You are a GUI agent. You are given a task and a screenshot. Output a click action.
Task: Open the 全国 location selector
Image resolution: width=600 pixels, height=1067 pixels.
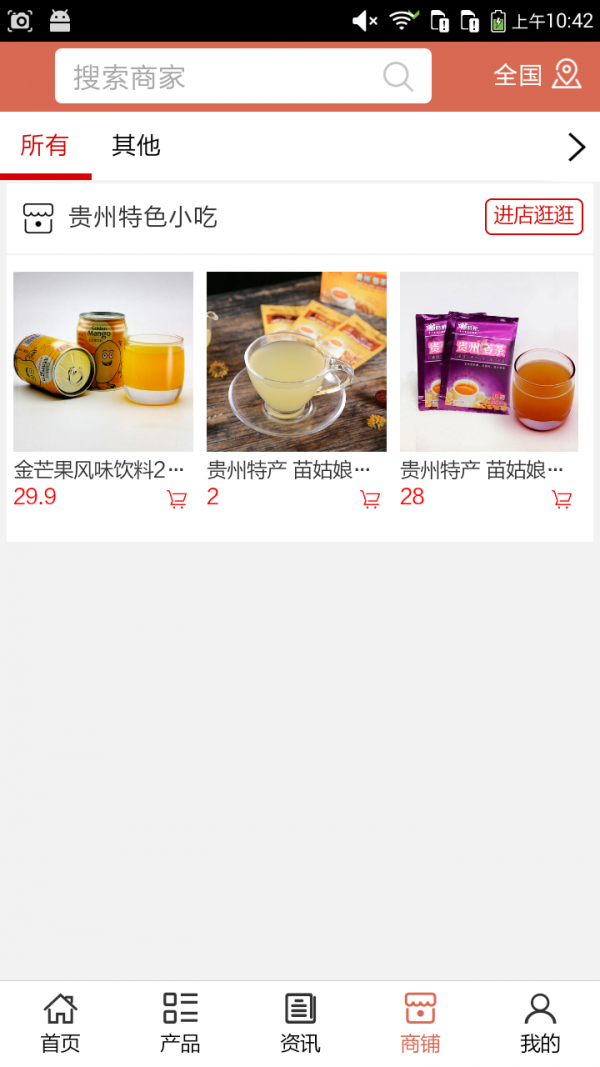537,75
